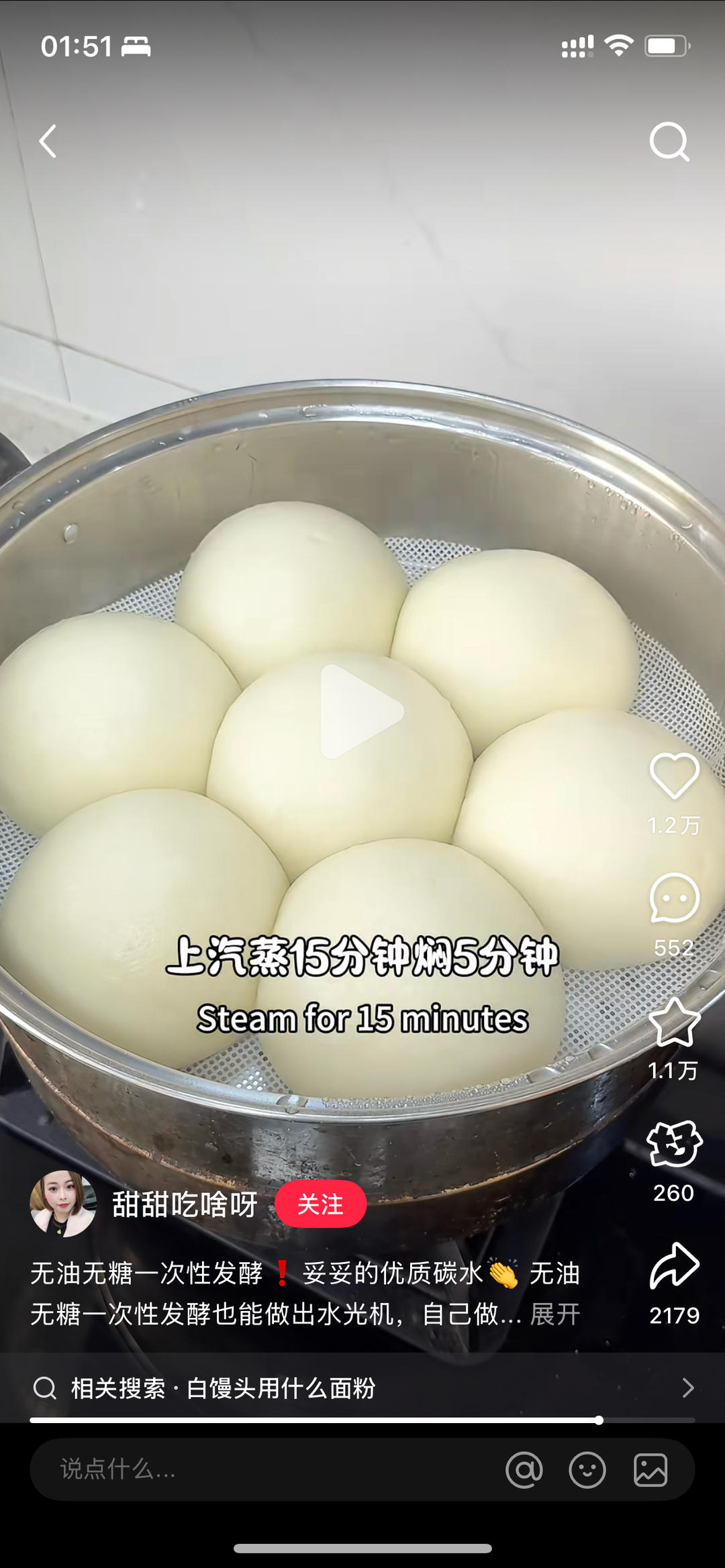
Task: Follow the creator with 关注 button
Action: (320, 1204)
